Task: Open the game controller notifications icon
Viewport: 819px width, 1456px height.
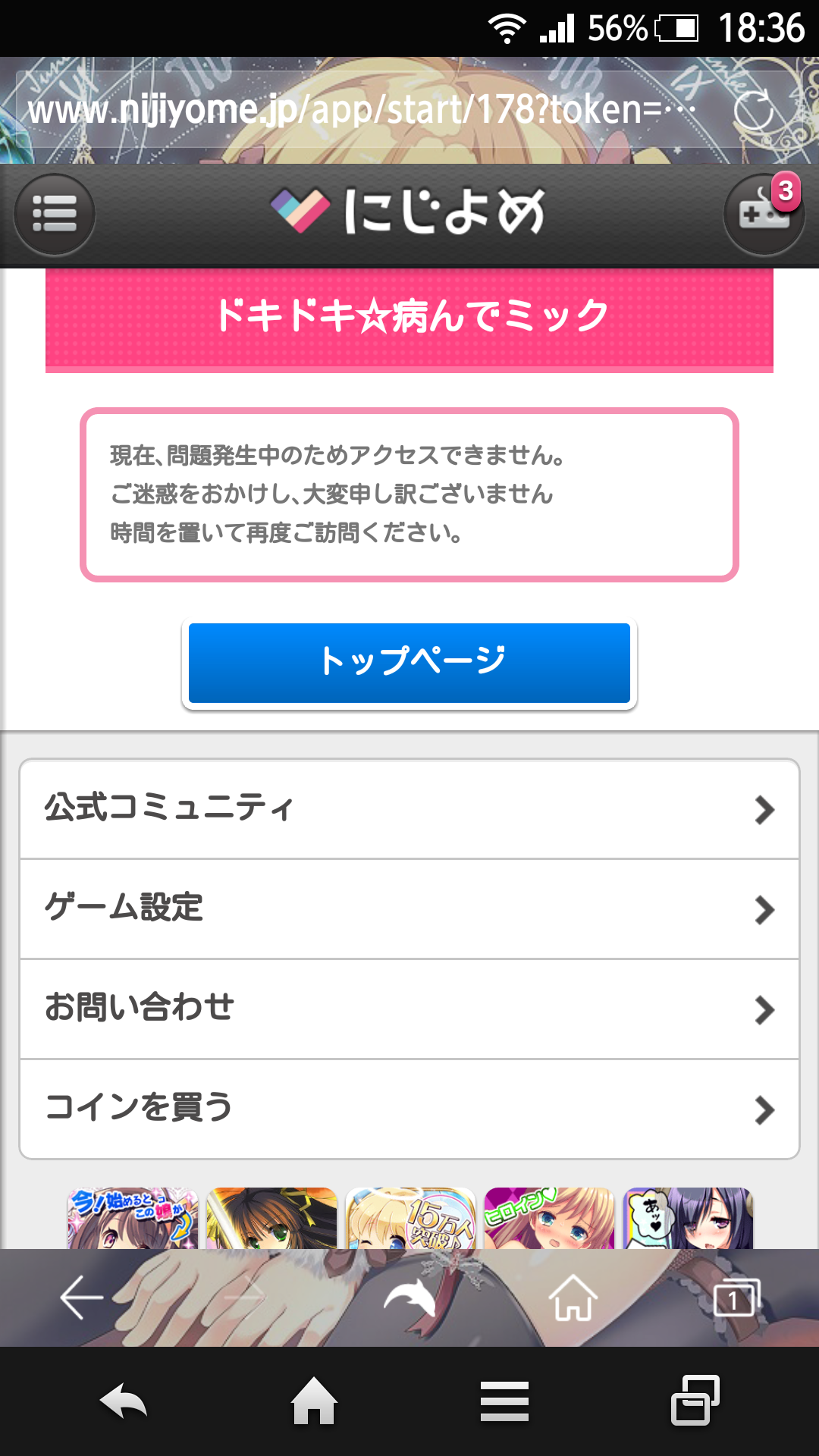Action: (x=763, y=214)
